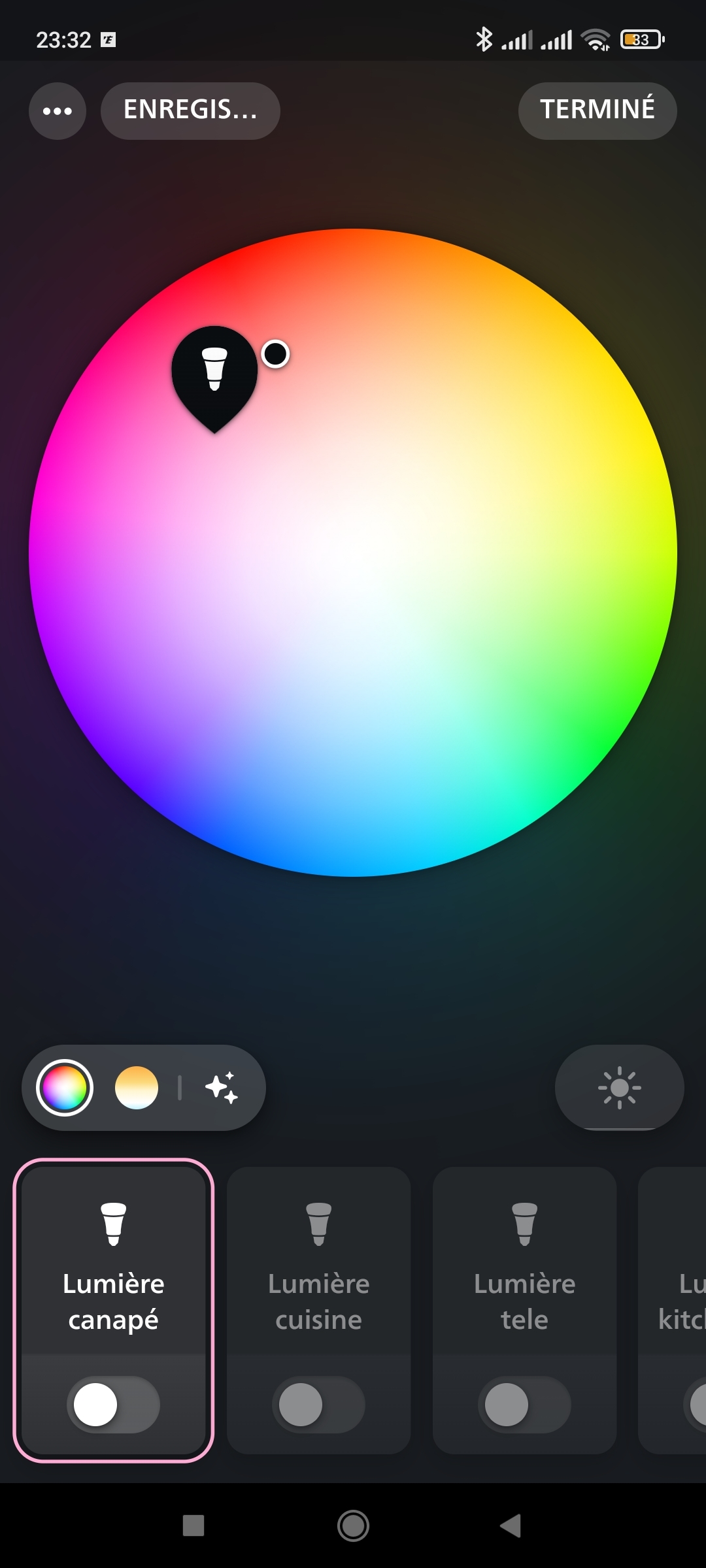
Task: Go to the home screen
Action: pos(353,1526)
